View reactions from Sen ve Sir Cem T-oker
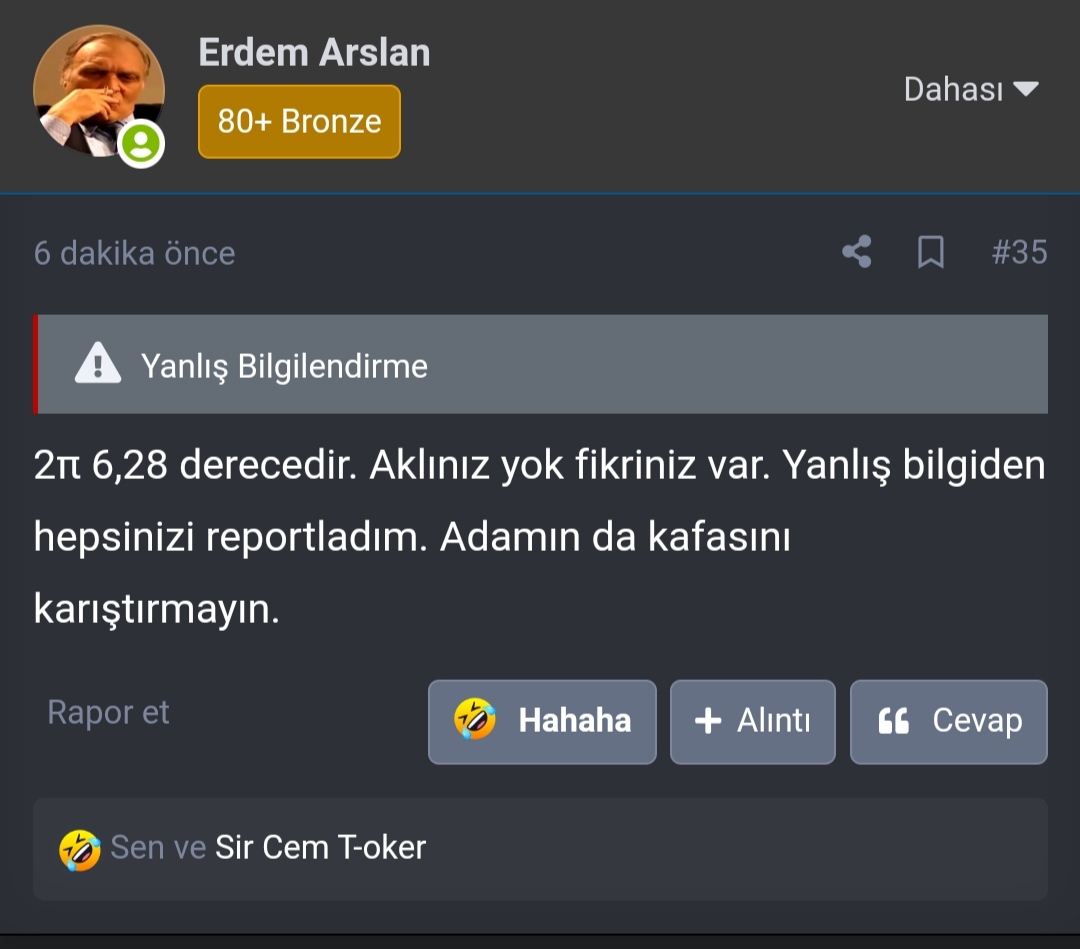Image resolution: width=1080 pixels, height=949 pixels. point(268,848)
